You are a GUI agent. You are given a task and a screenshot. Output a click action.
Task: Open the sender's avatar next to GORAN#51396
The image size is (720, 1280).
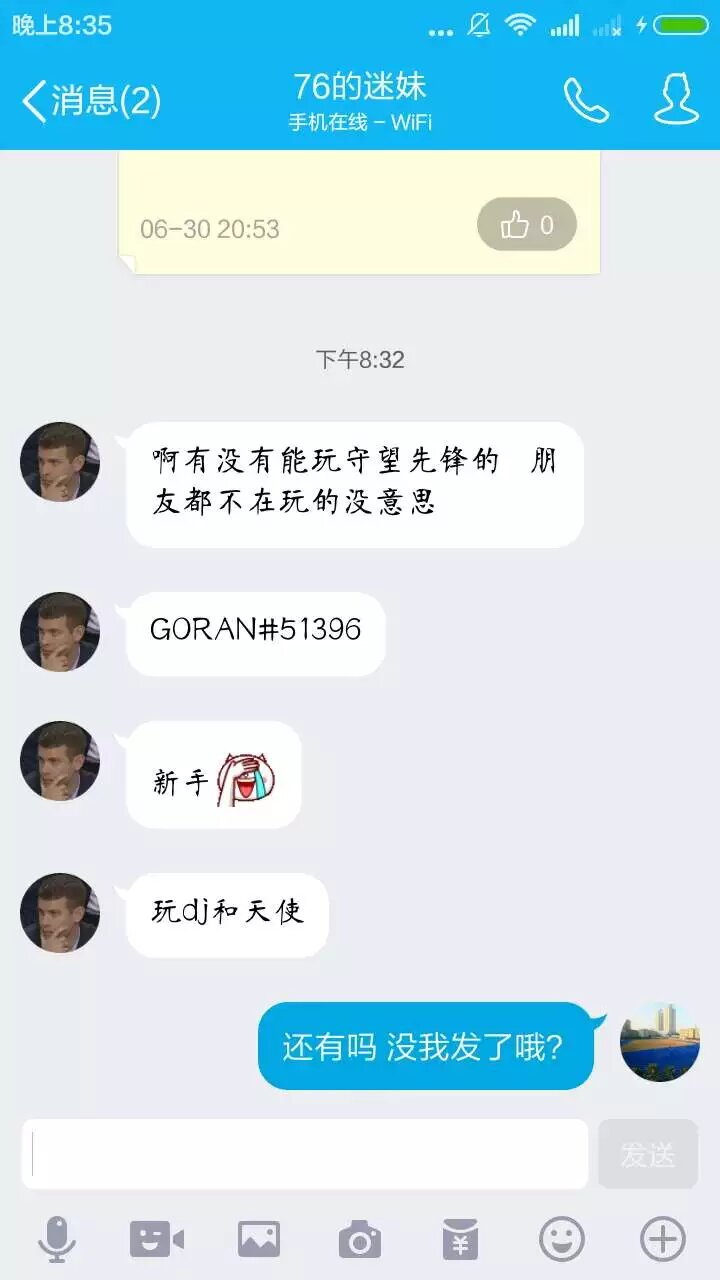pyautogui.click(x=60, y=632)
